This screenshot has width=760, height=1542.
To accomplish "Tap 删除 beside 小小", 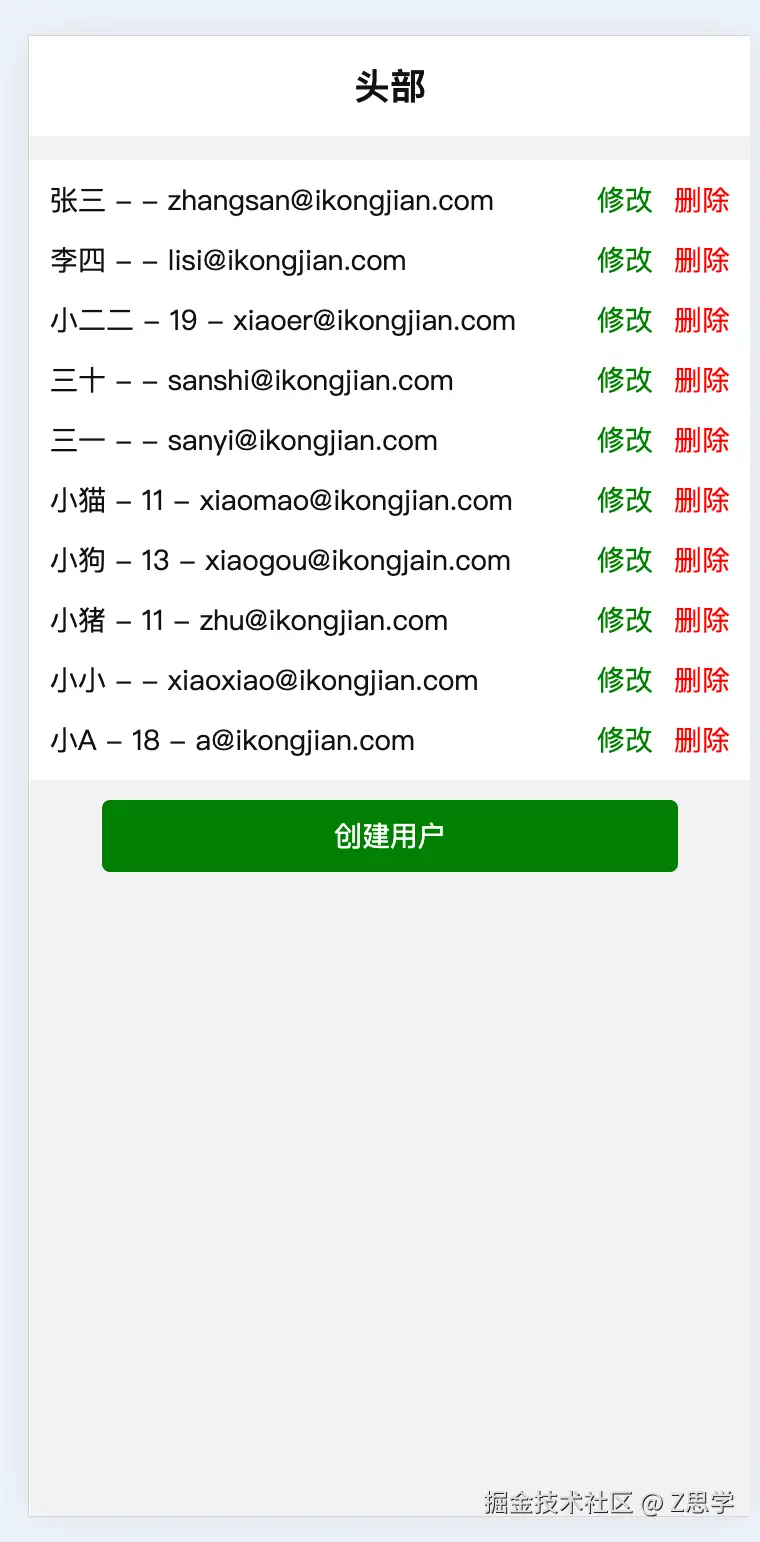I will 702,680.
